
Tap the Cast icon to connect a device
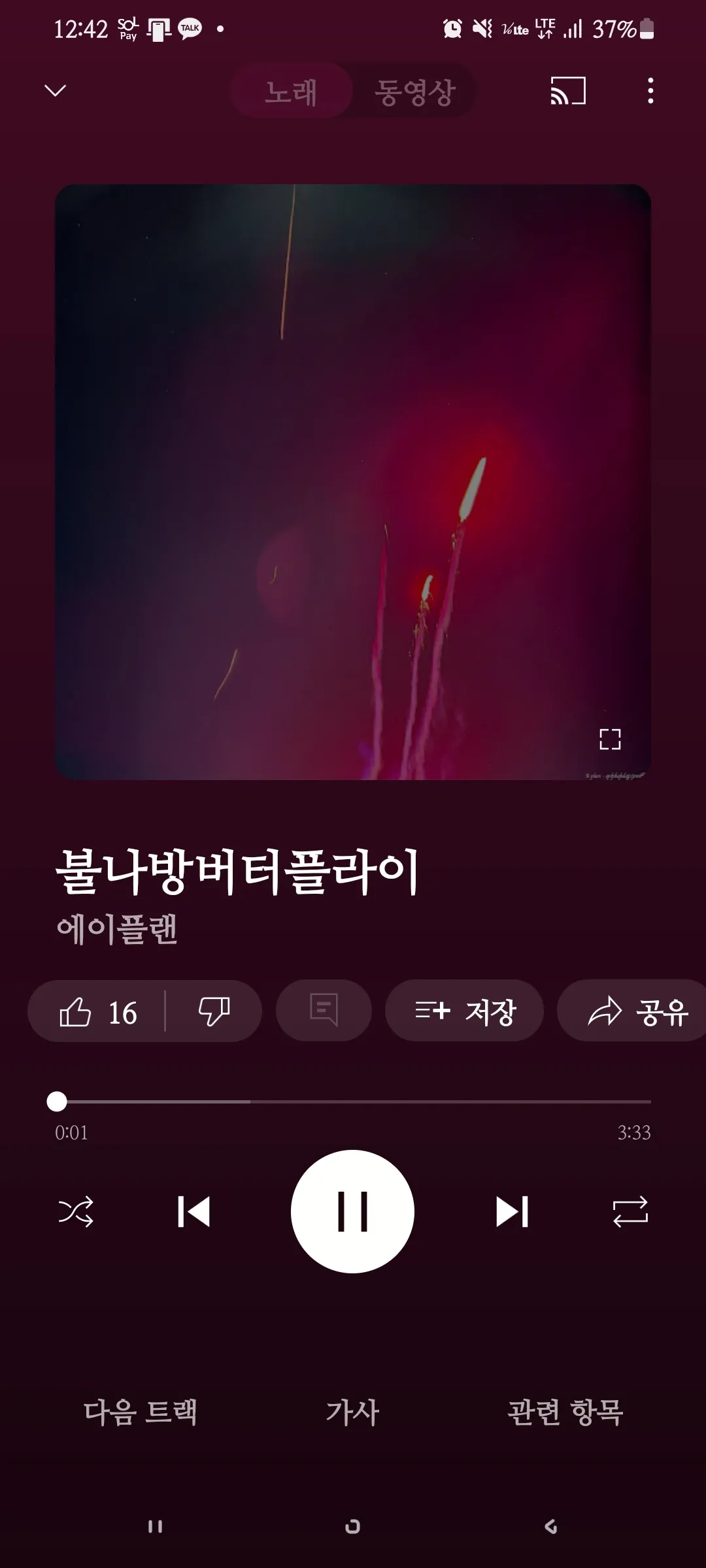[x=566, y=91]
